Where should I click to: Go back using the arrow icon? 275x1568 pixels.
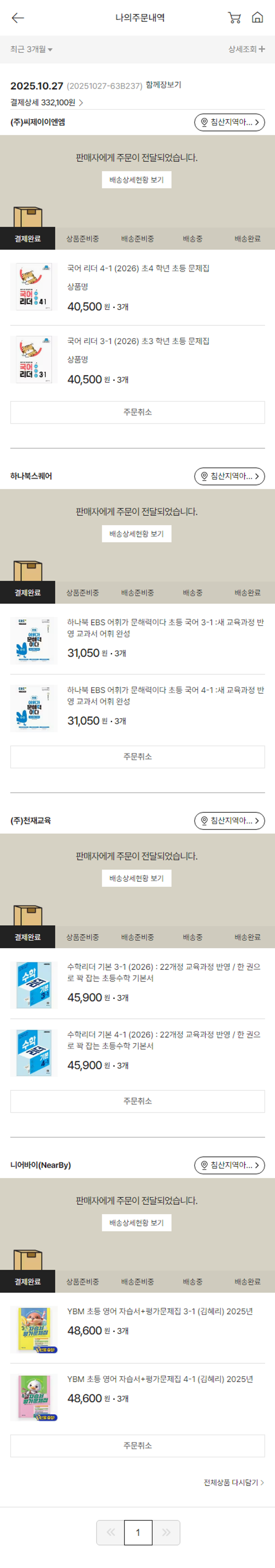(18, 18)
